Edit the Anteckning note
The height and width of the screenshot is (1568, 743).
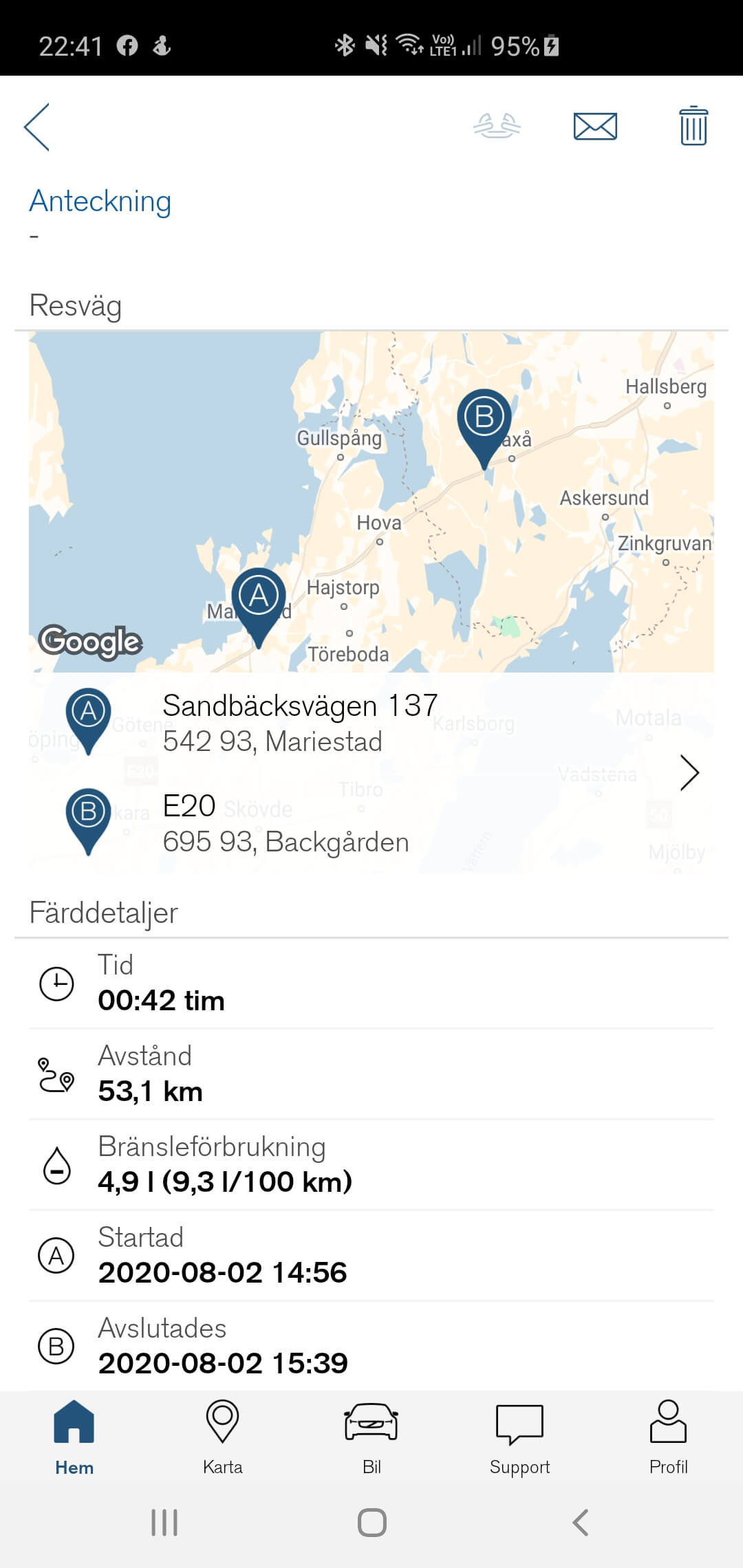pos(100,215)
